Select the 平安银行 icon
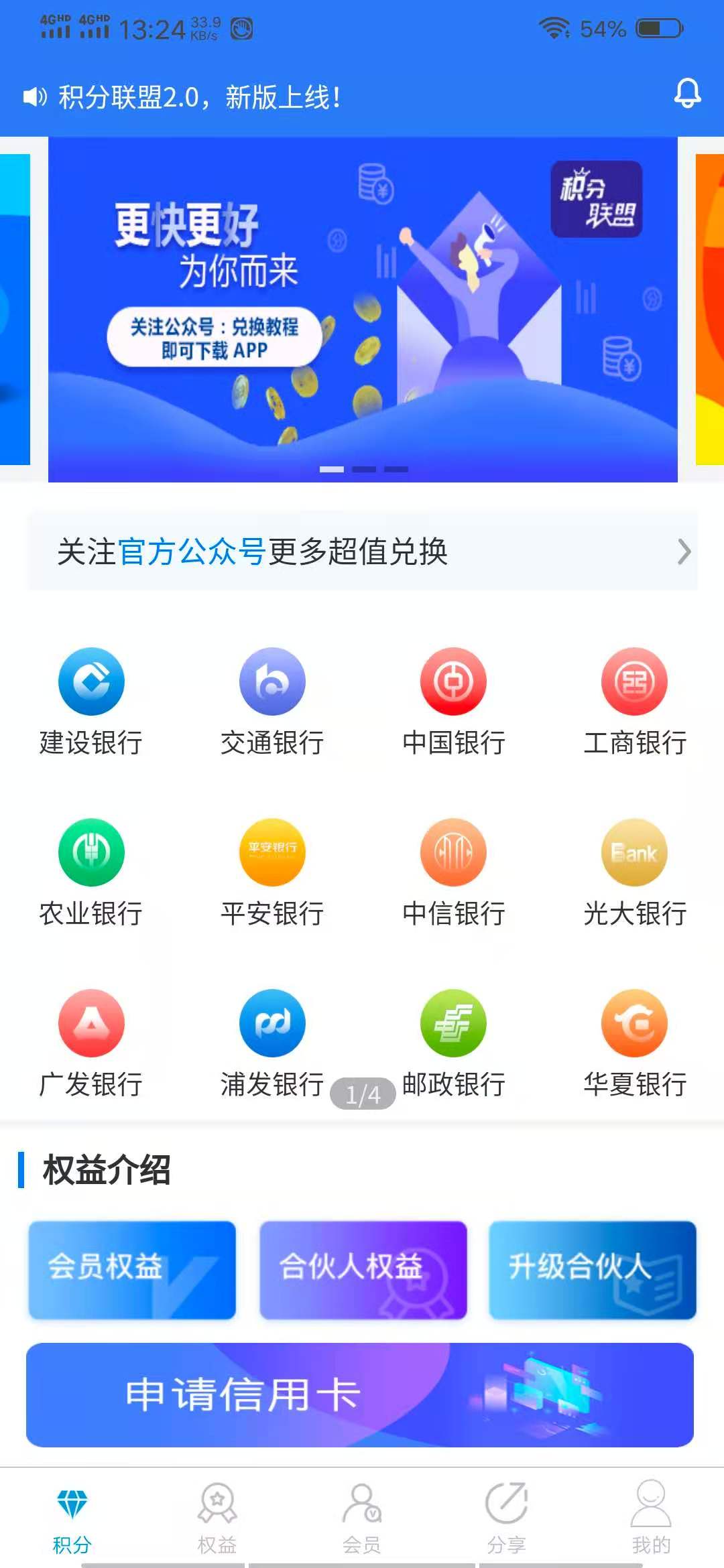 click(271, 852)
